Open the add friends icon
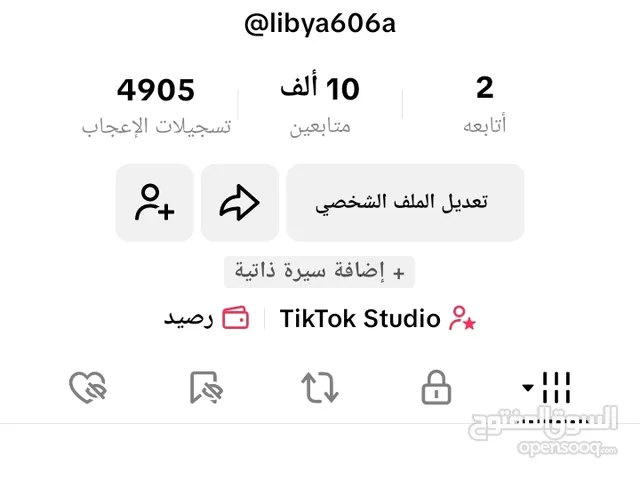This screenshot has width=640, height=480. [x=154, y=203]
